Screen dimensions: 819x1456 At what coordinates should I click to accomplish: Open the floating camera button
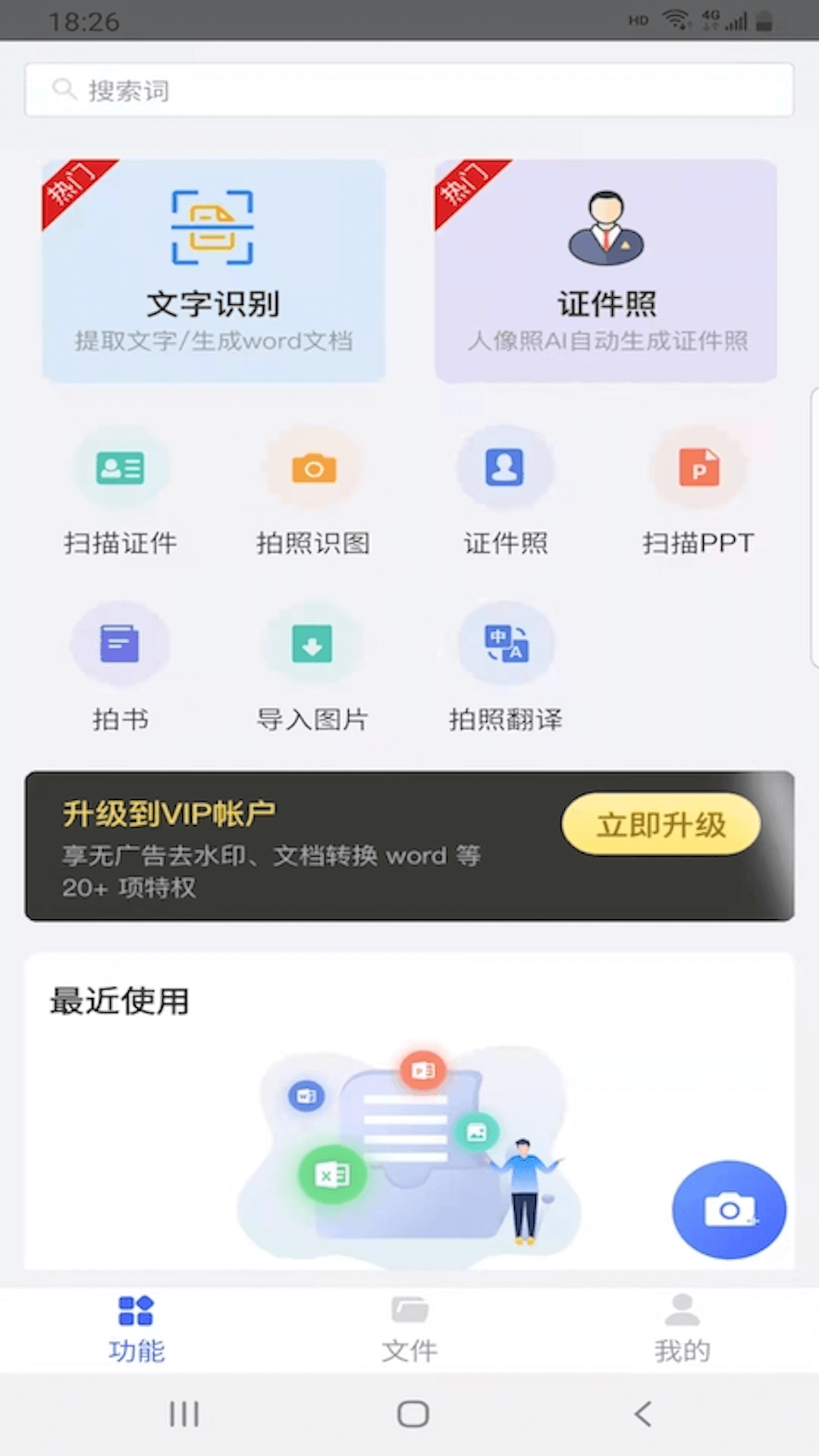[729, 1210]
